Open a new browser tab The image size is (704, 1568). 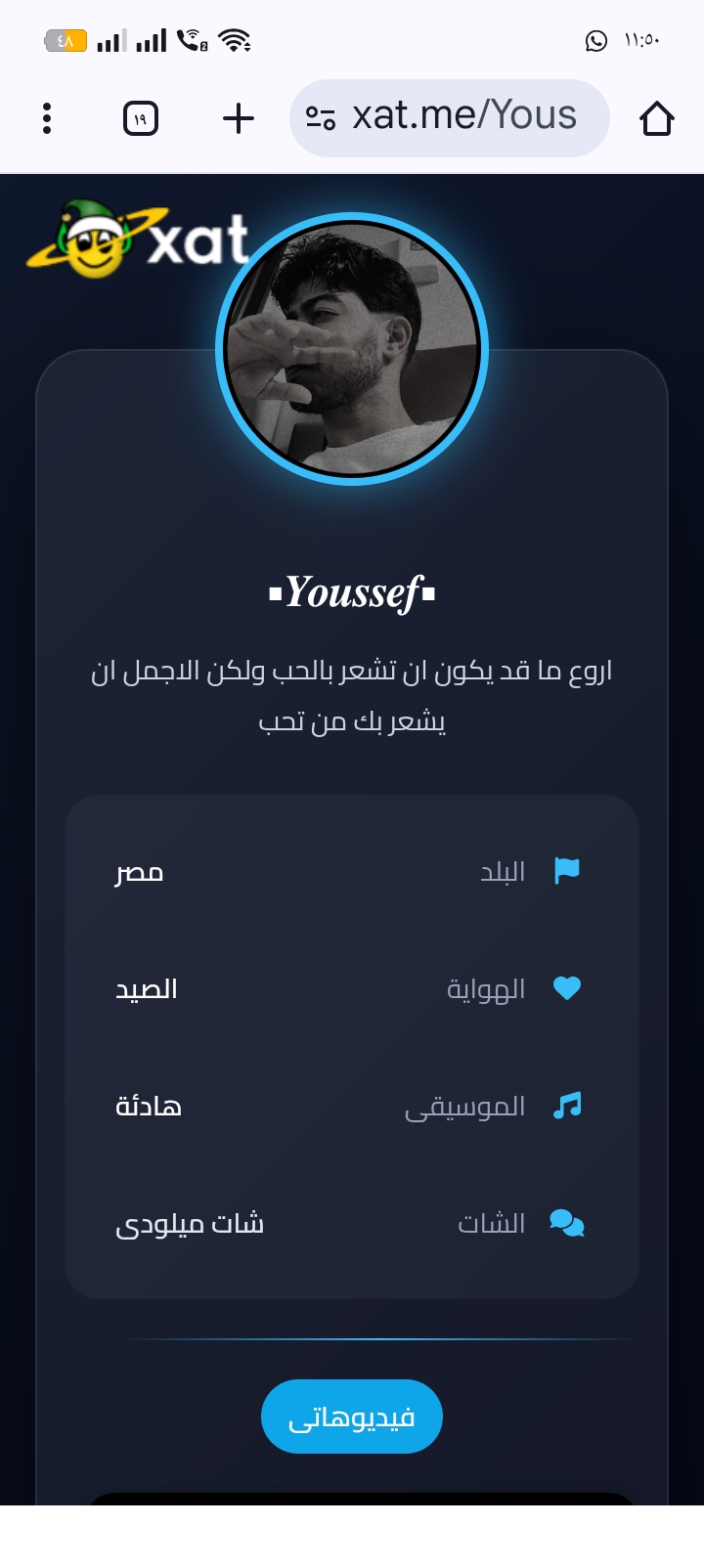pos(239,118)
